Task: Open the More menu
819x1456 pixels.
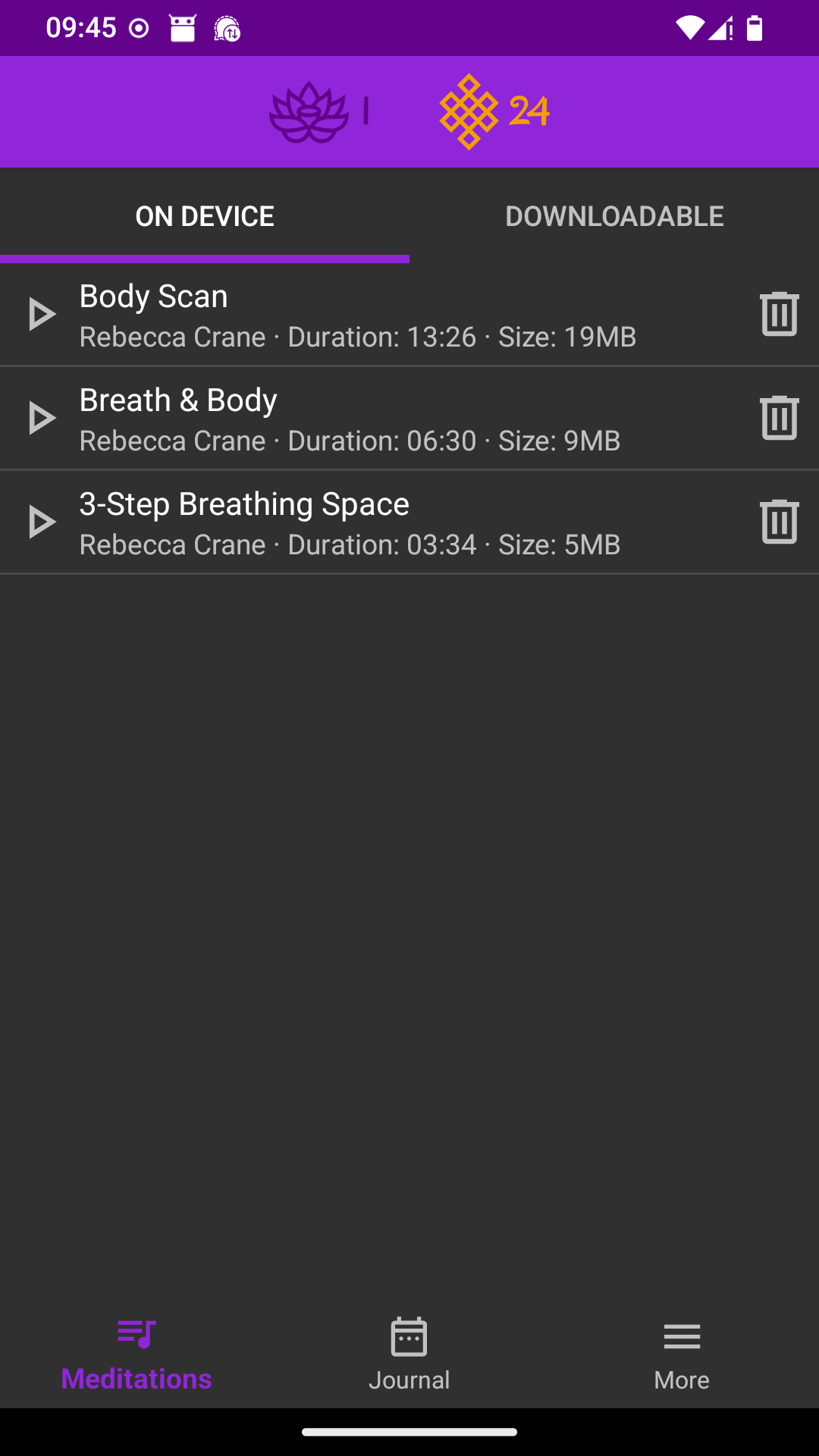Action: (682, 1354)
